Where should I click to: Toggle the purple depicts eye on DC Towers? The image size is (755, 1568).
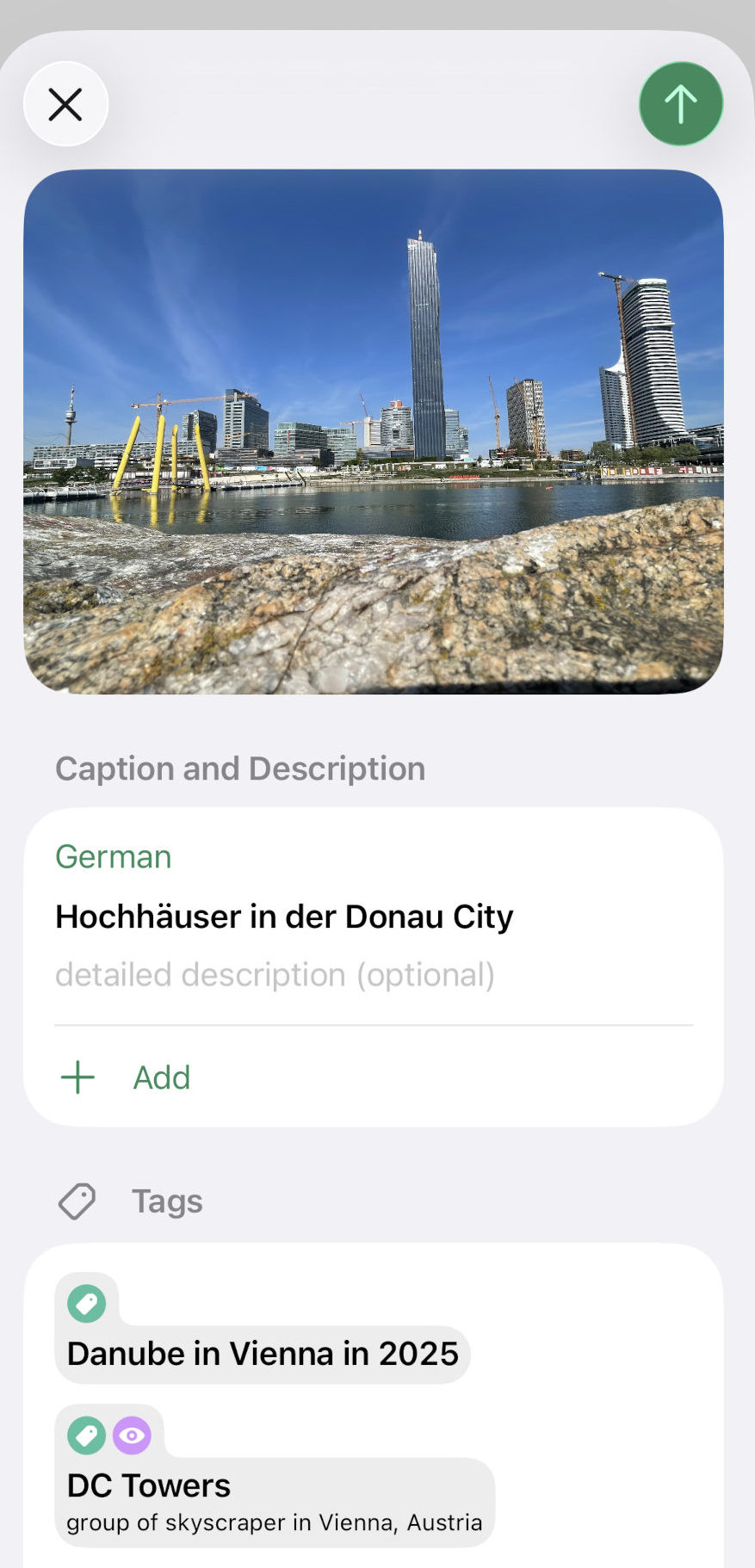pos(133,1435)
